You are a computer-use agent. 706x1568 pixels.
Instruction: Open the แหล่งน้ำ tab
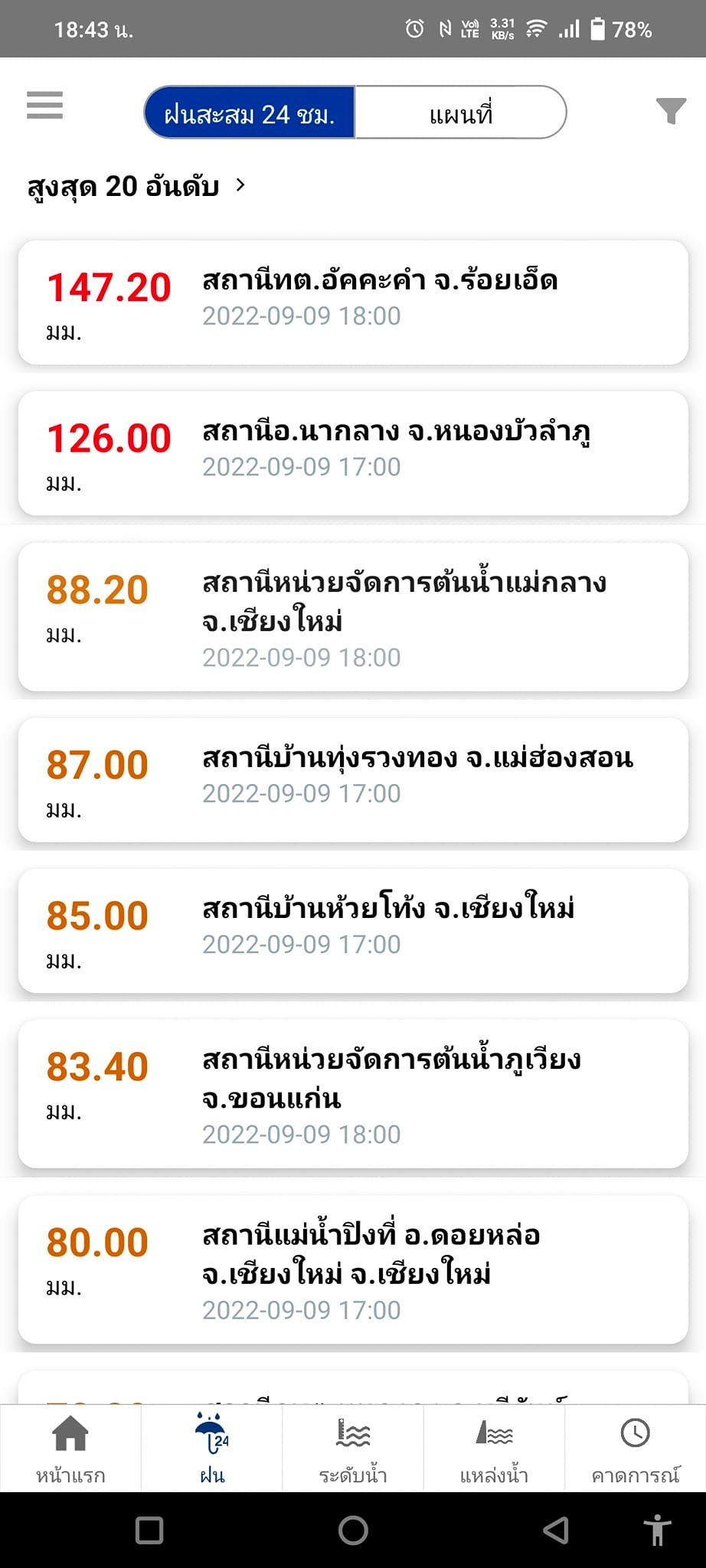[494, 1449]
